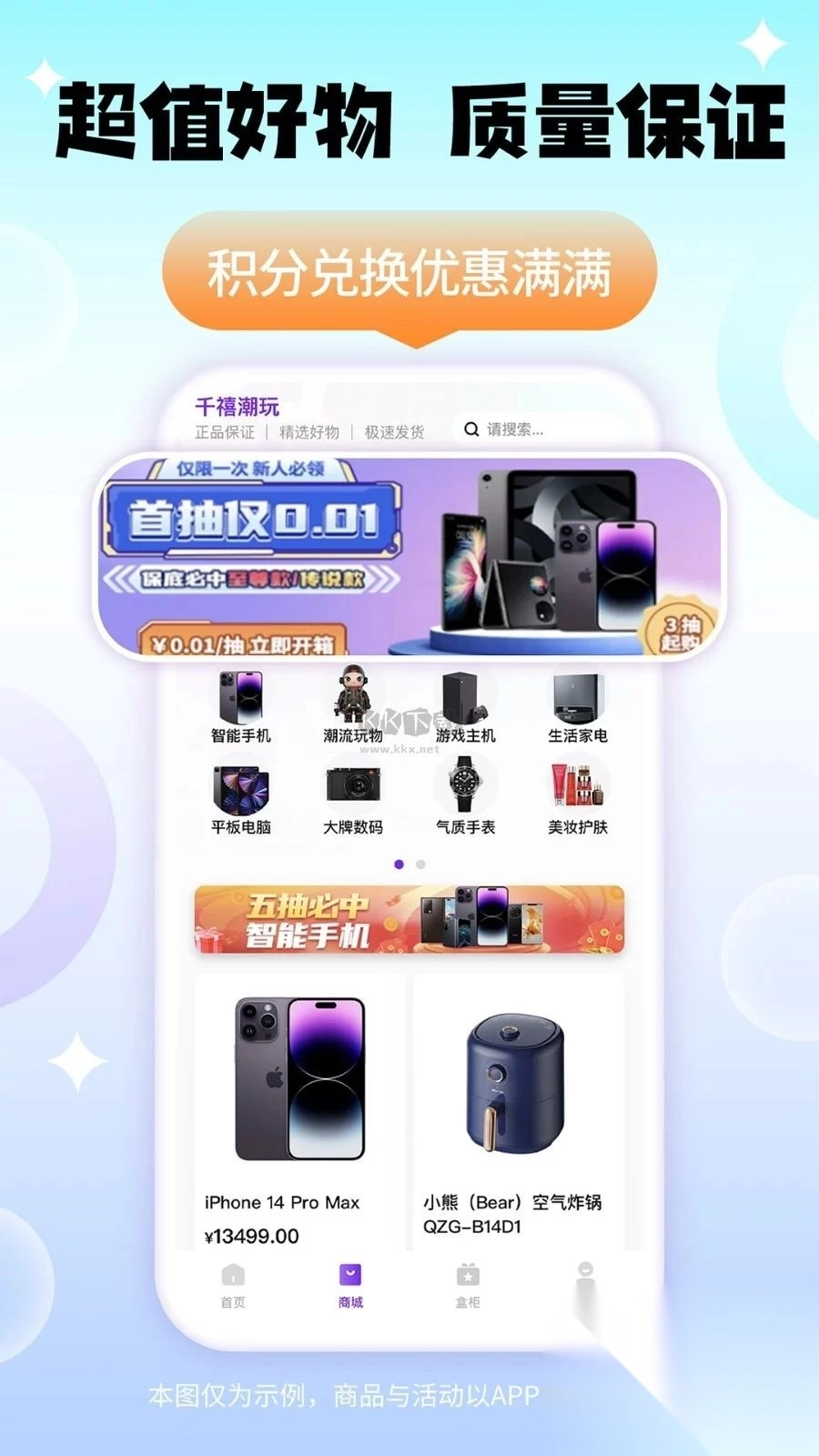Open the 首抽仅0.01 promo banner
Viewport: 819px width, 1456px height.
408,555
